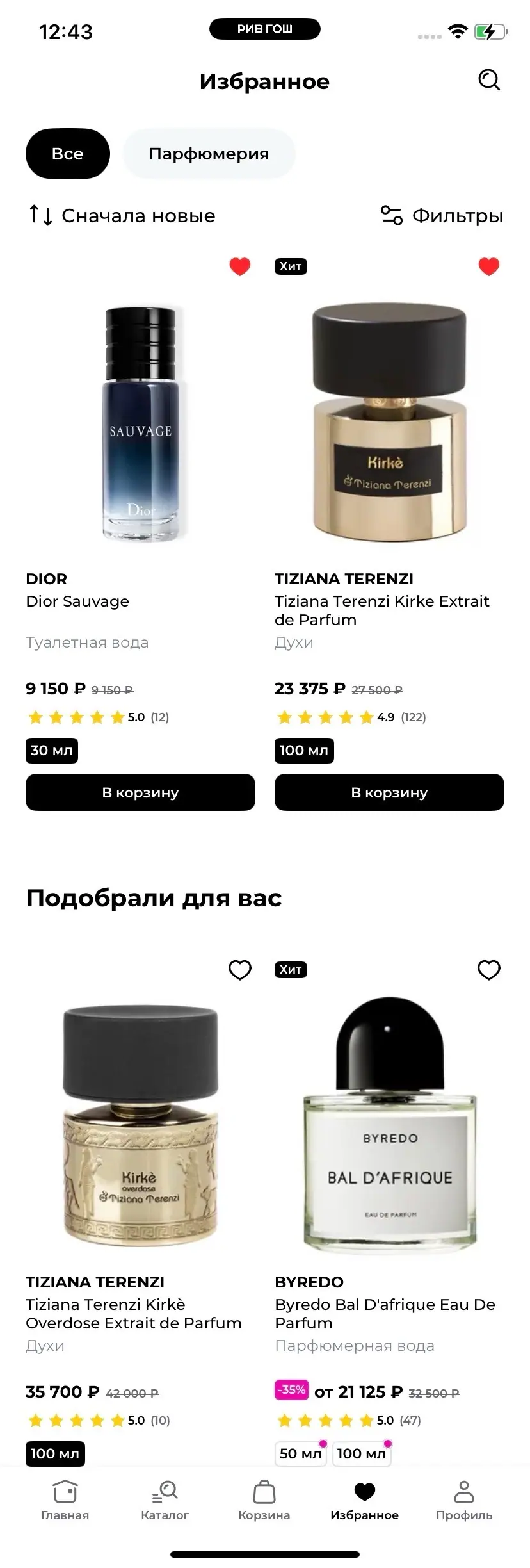The height and width of the screenshot is (1568, 530).
Task: Open the Корзина tab
Action: pos(264,1500)
